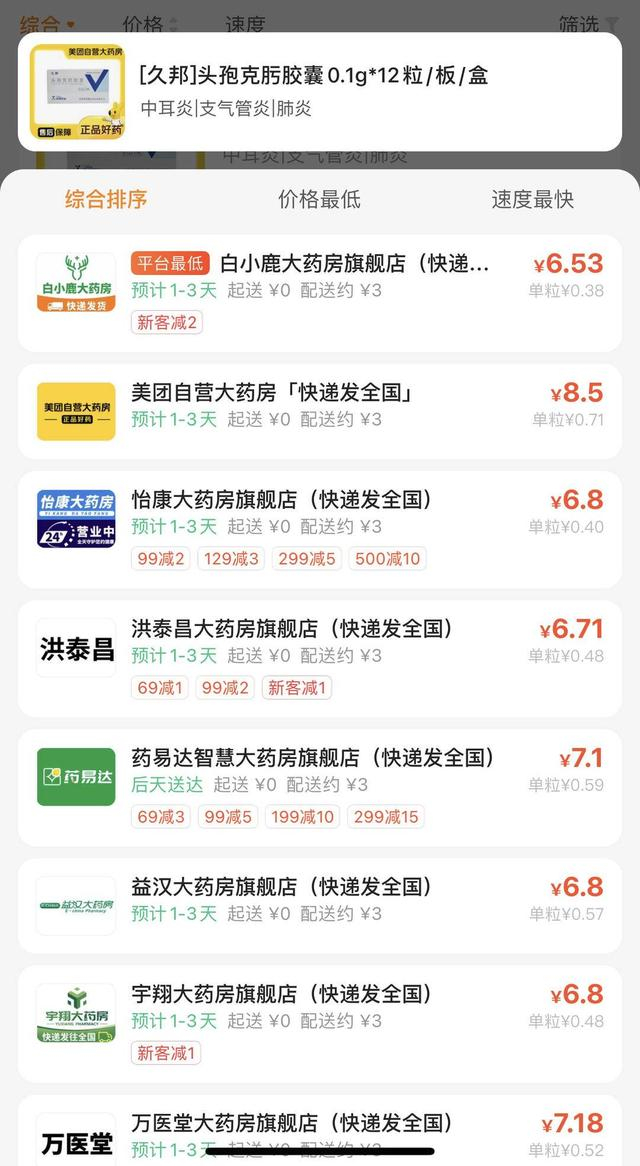Select the 综合排序 sorting tab
This screenshot has height=1166, width=640.
(106, 199)
